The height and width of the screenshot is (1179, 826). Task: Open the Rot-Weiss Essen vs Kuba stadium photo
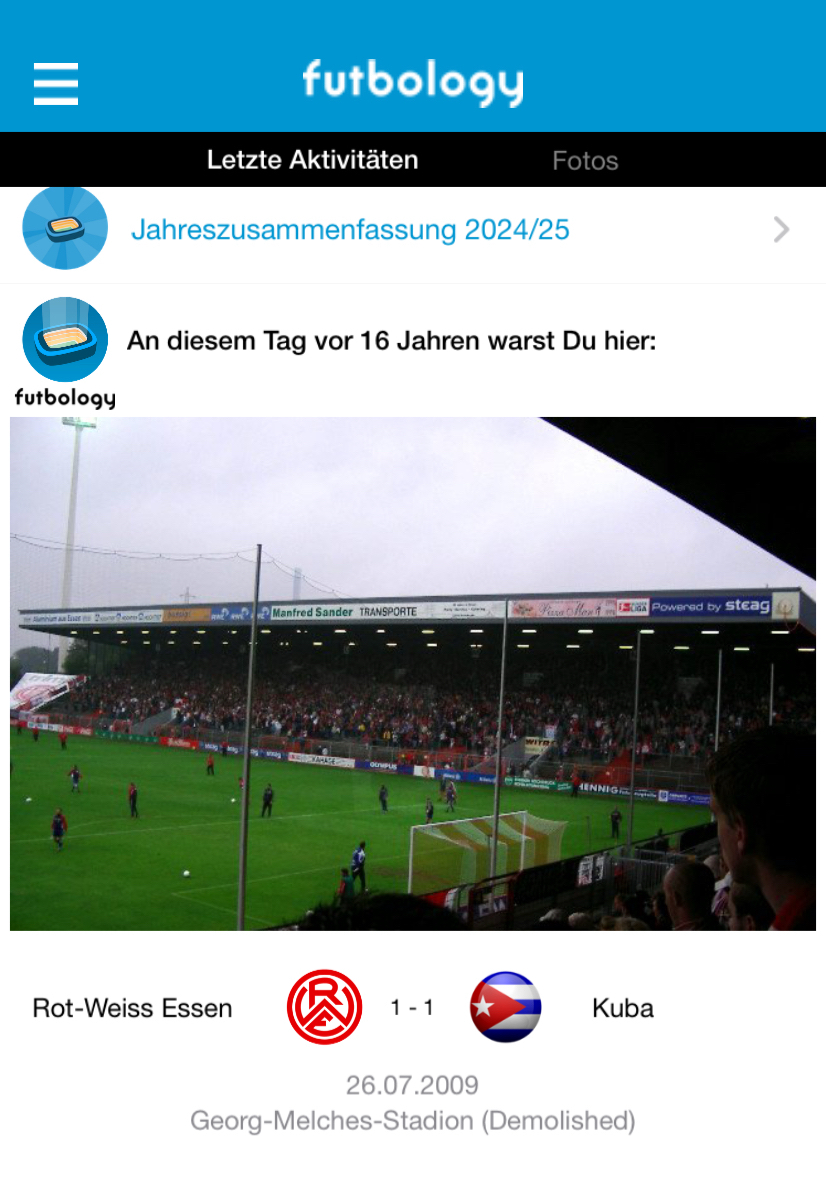pyautogui.click(x=412, y=673)
